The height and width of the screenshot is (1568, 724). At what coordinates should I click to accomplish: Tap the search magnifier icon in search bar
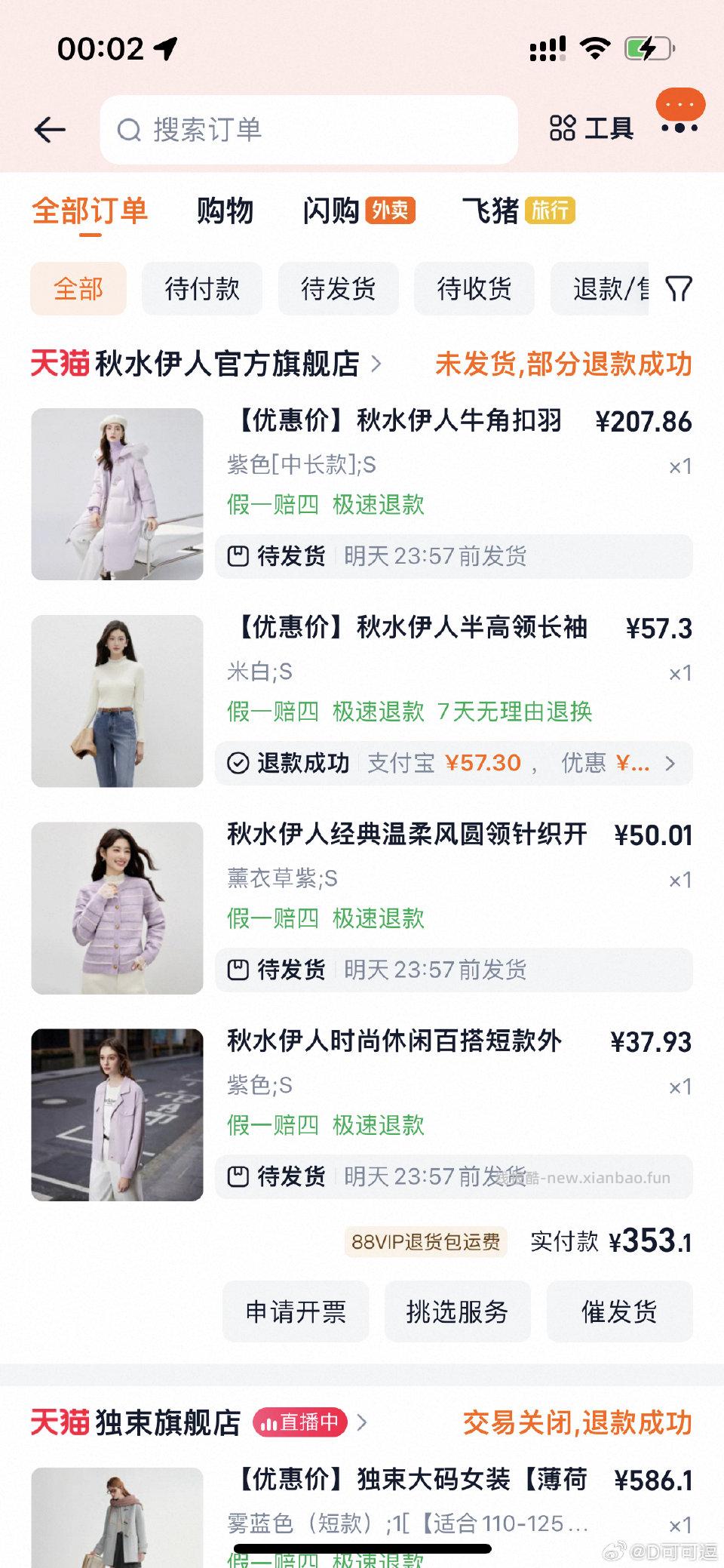point(130,130)
